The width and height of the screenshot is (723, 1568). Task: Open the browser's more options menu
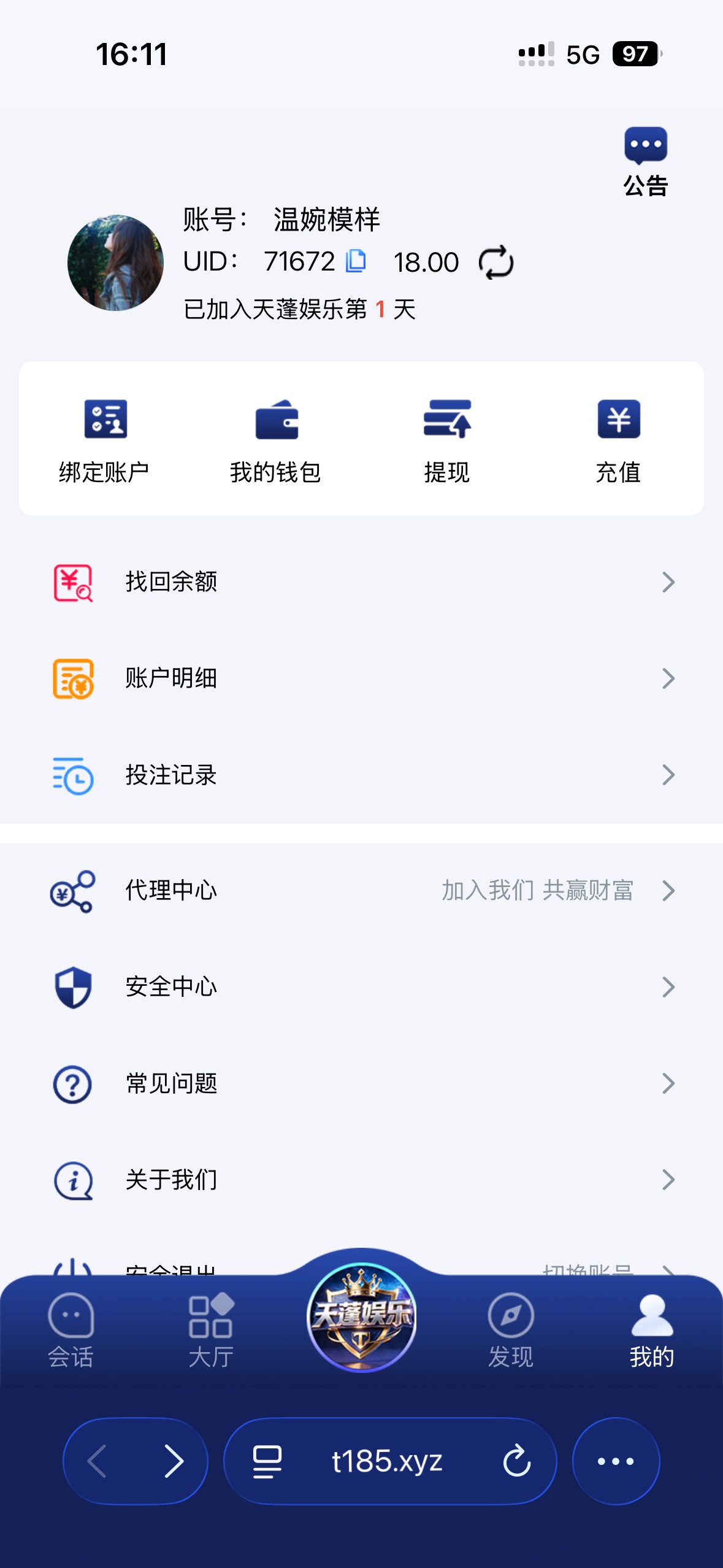click(616, 1461)
